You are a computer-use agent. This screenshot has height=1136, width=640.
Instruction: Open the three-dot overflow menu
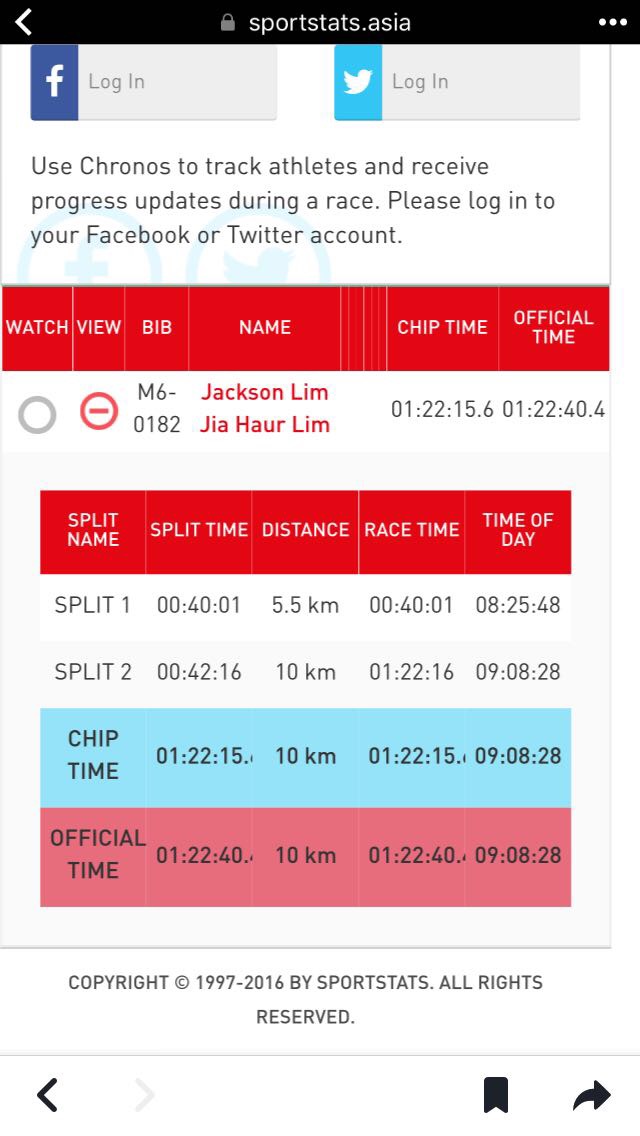(x=612, y=22)
